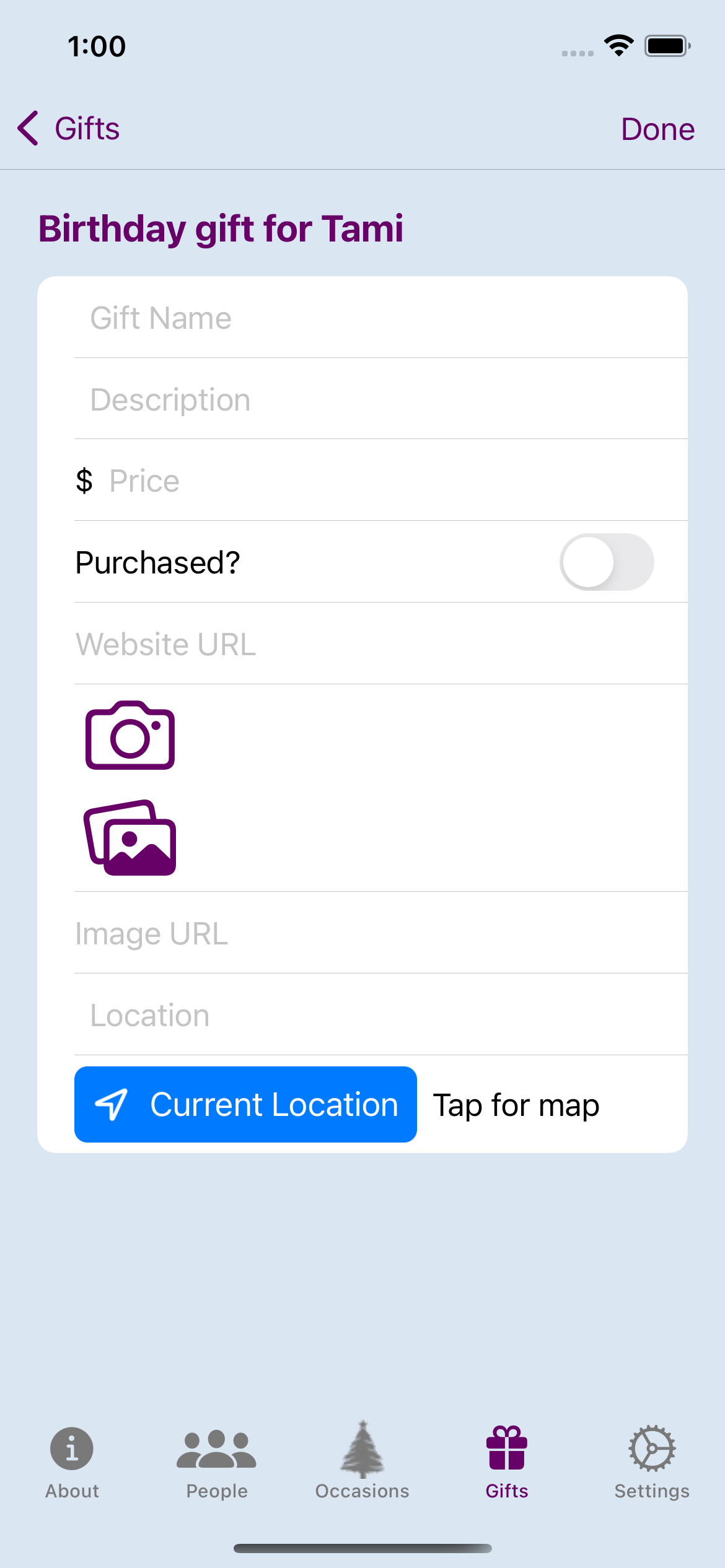Switch to the People tab
The width and height of the screenshot is (725, 1568).
tap(216, 1468)
